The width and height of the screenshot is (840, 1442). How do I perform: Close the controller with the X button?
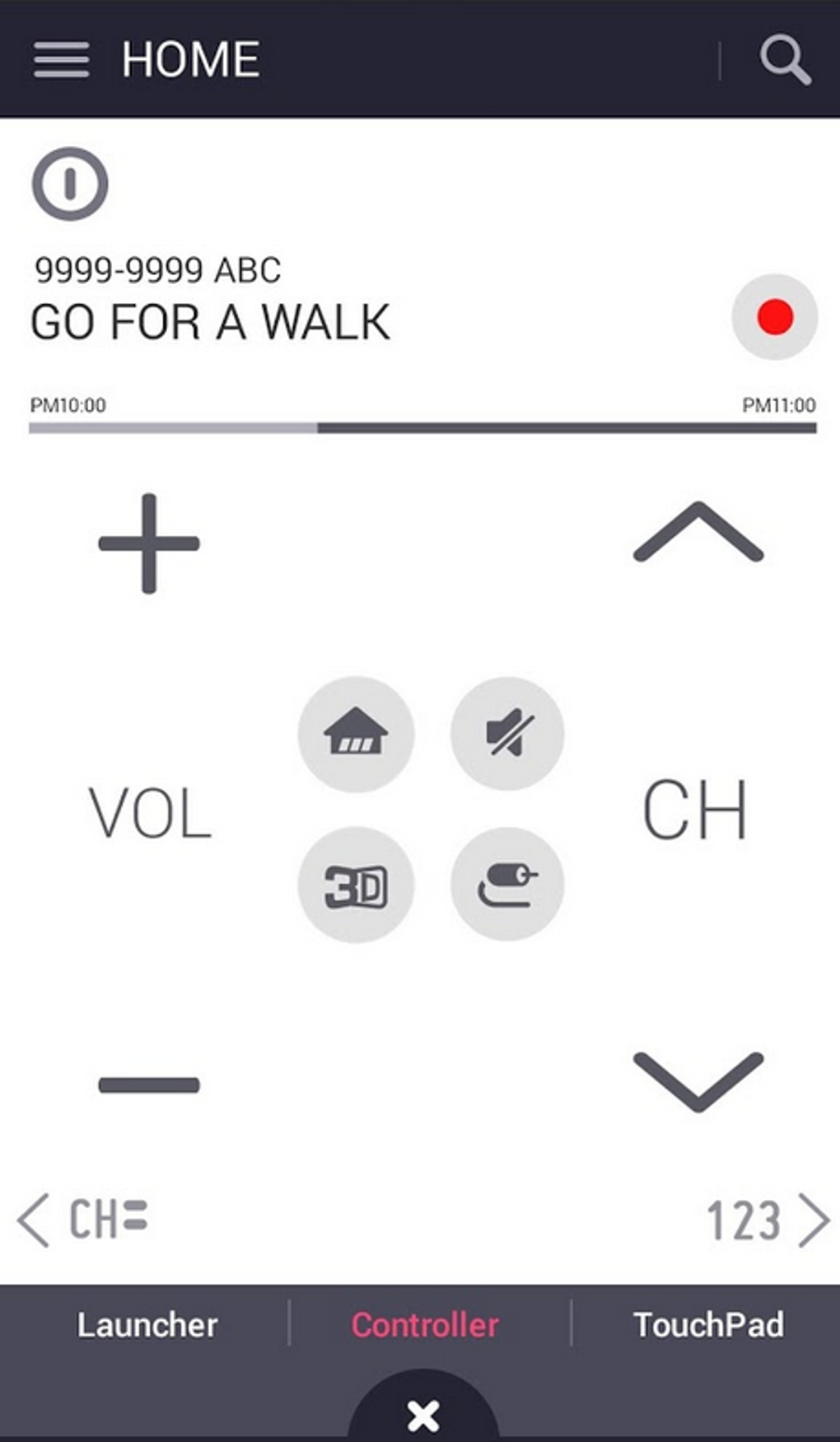tap(423, 1416)
